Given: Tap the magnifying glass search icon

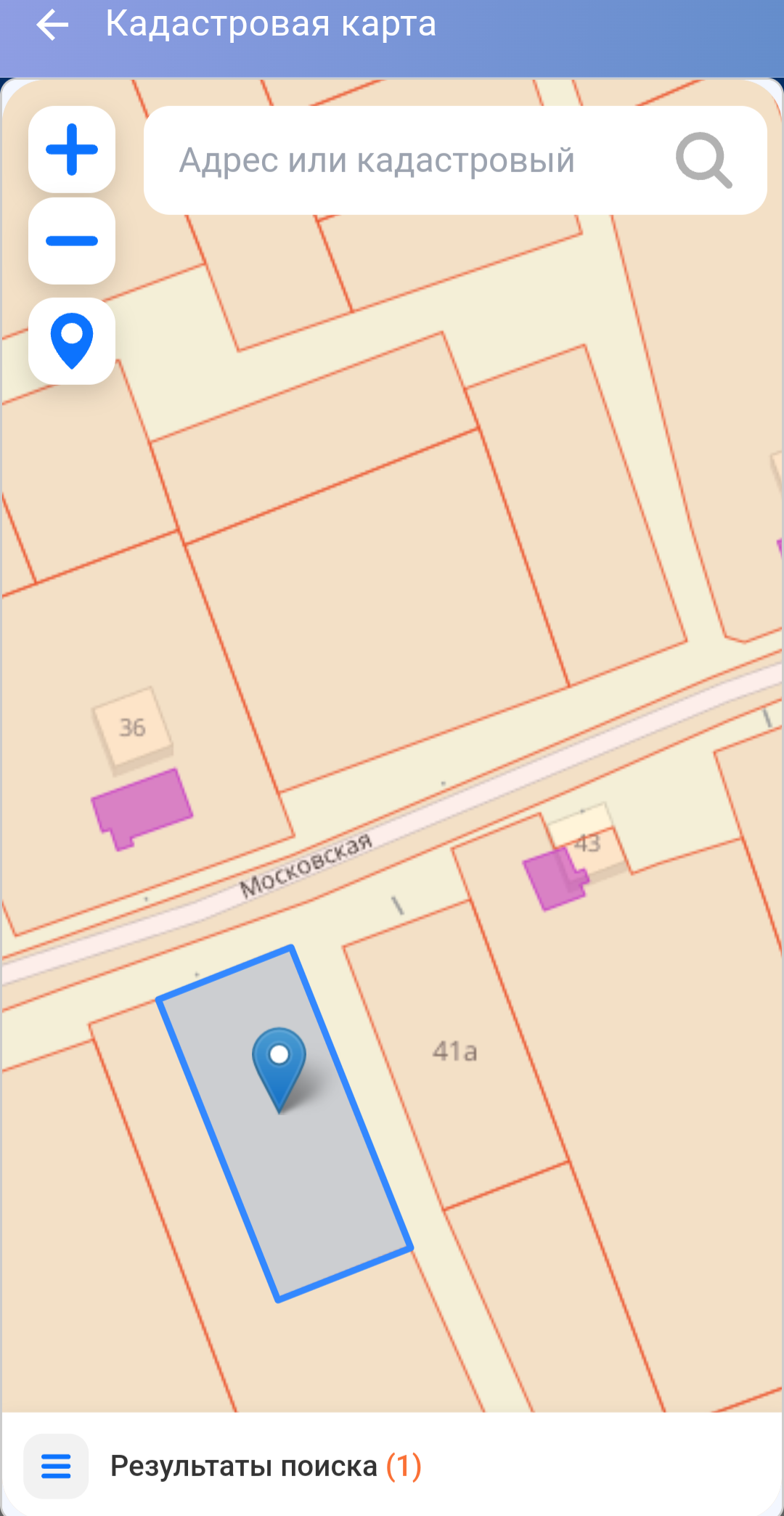Looking at the screenshot, I should (x=703, y=160).
